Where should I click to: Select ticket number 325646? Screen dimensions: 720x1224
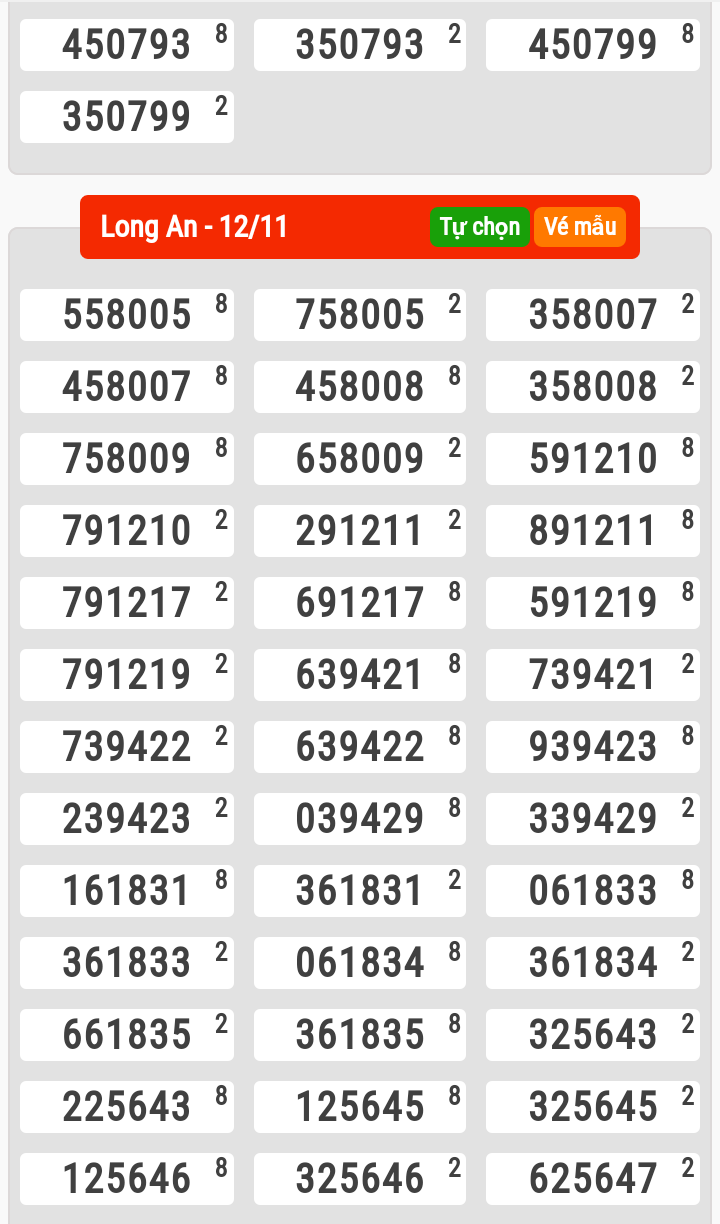coord(360,1179)
